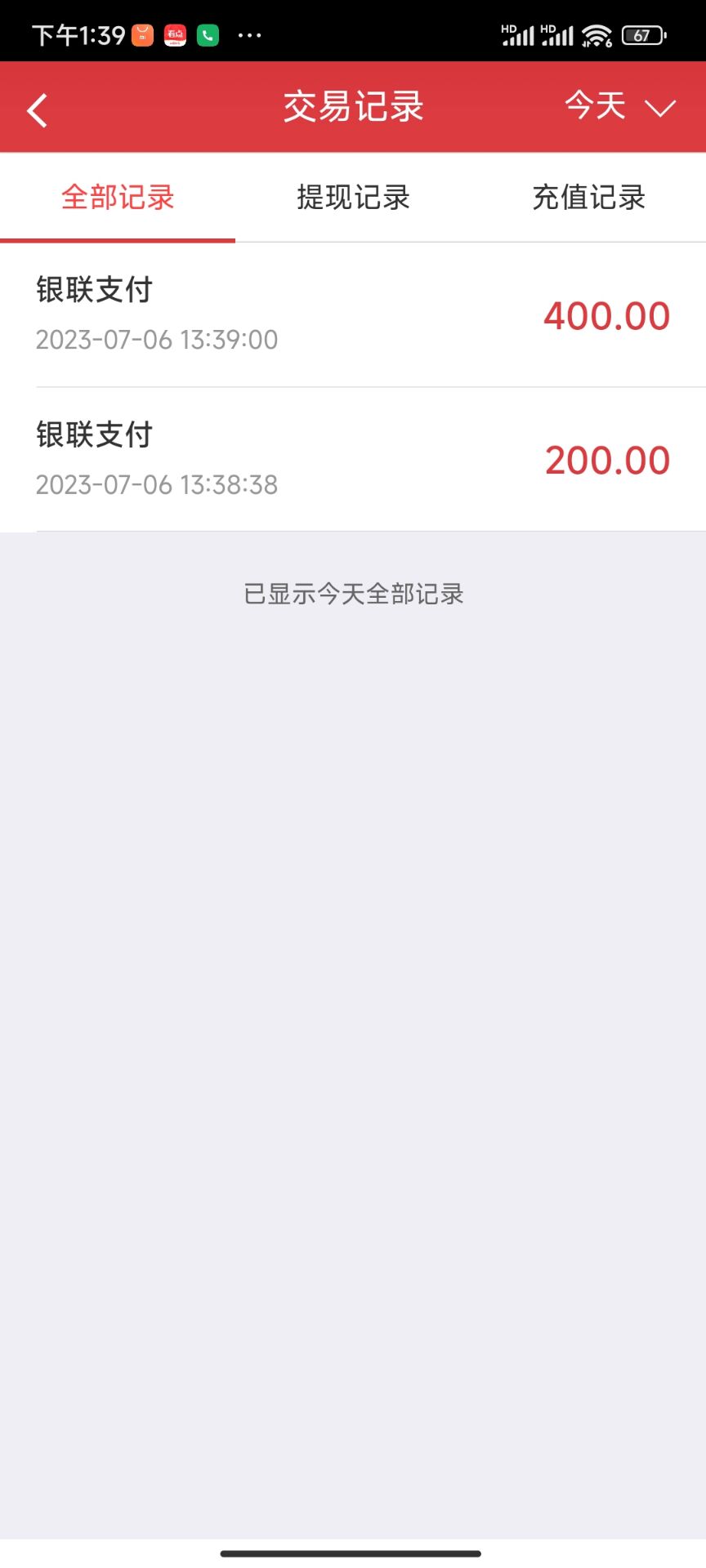Open the 200.00 银联支付 transaction
The height and width of the screenshot is (1568, 706).
tap(353, 460)
